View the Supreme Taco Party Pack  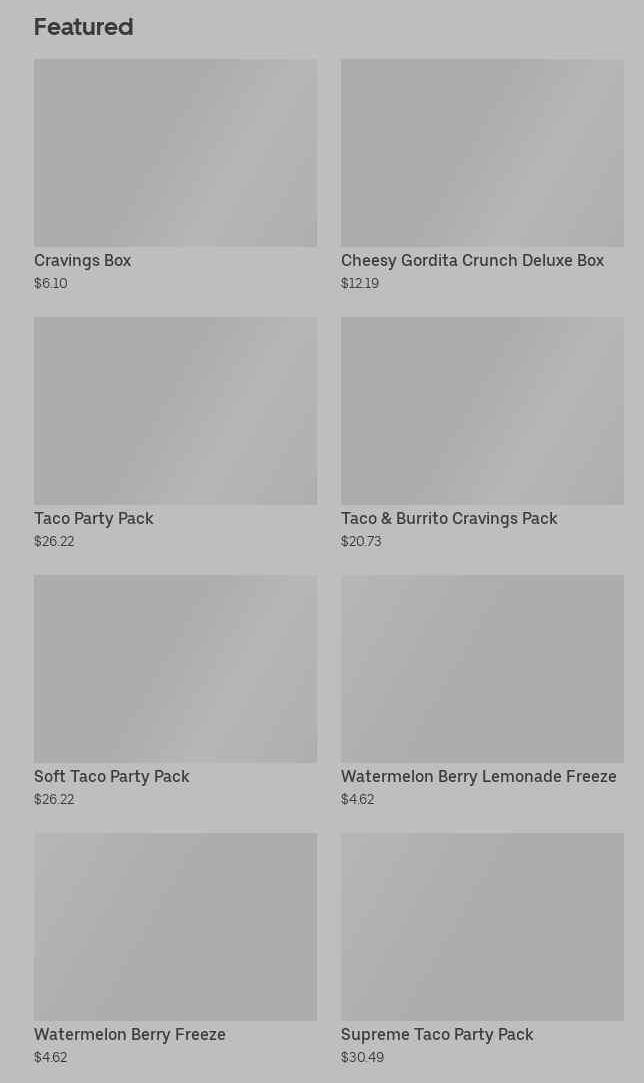482,949
